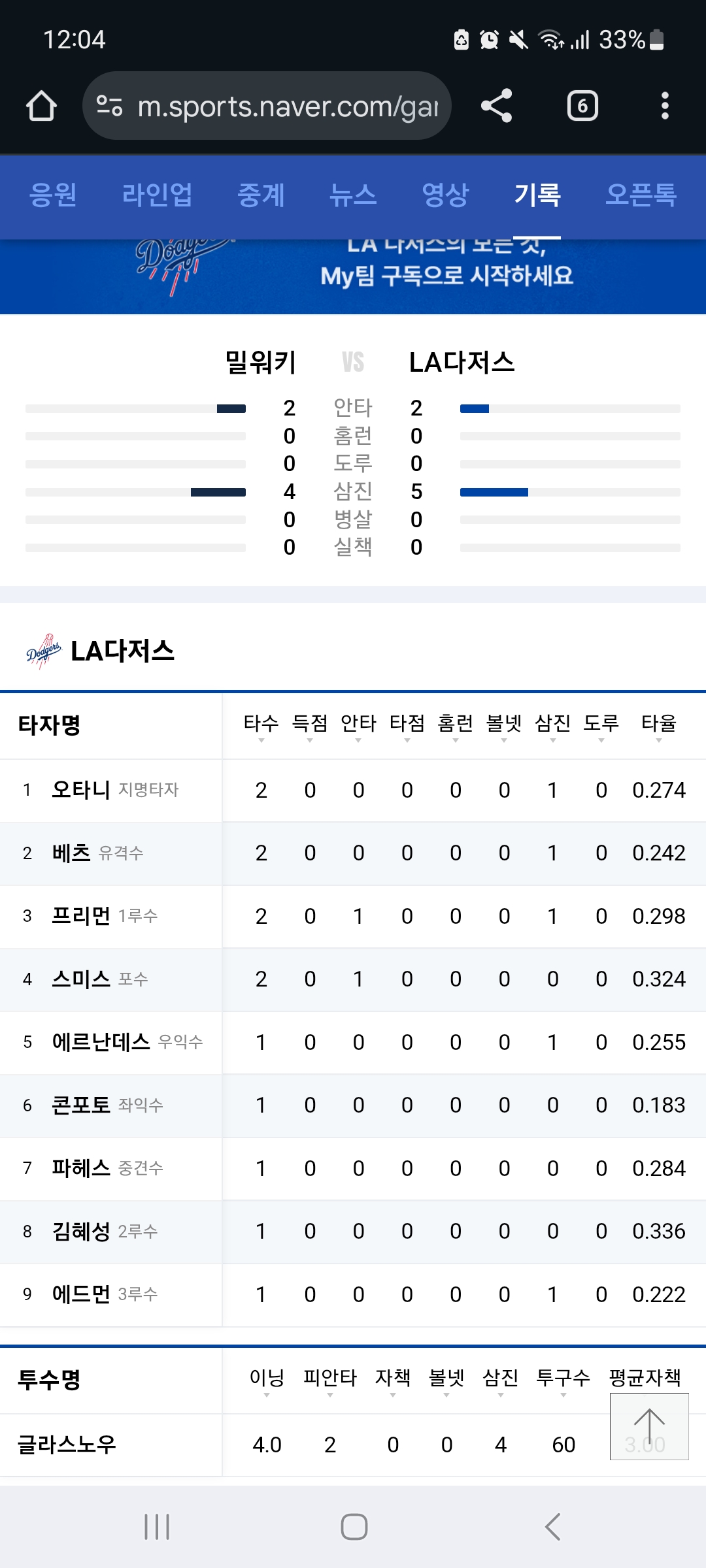Open recent apps from navigation bar
The width and height of the screenshot is (706, 1568).
157,1527
